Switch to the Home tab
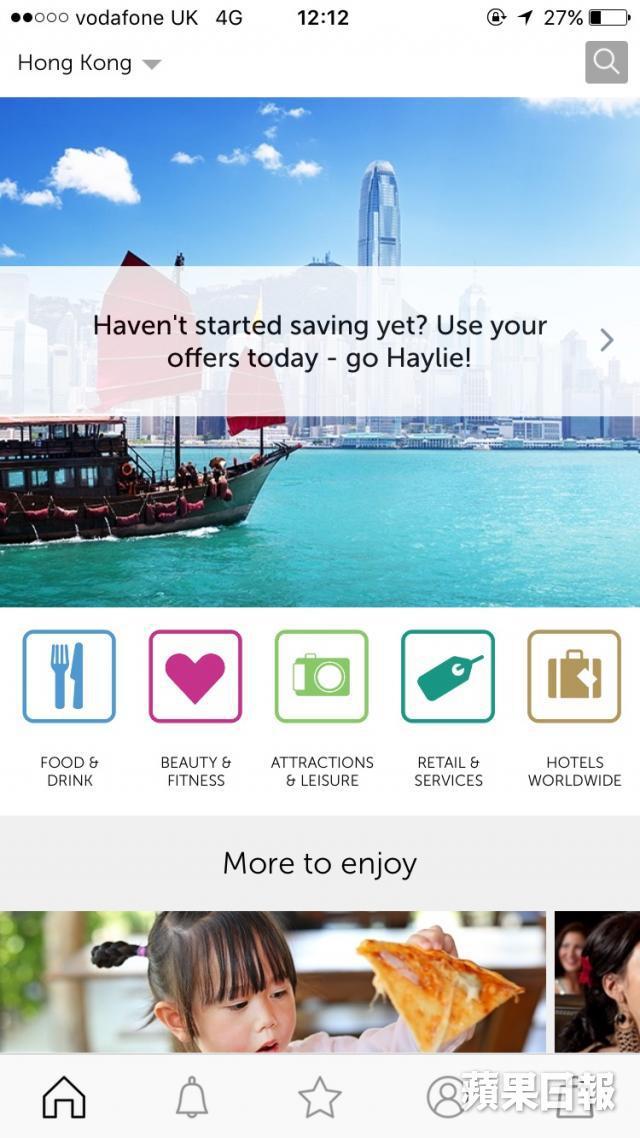The image size is (640, 1138). [x=64, y=1097]
